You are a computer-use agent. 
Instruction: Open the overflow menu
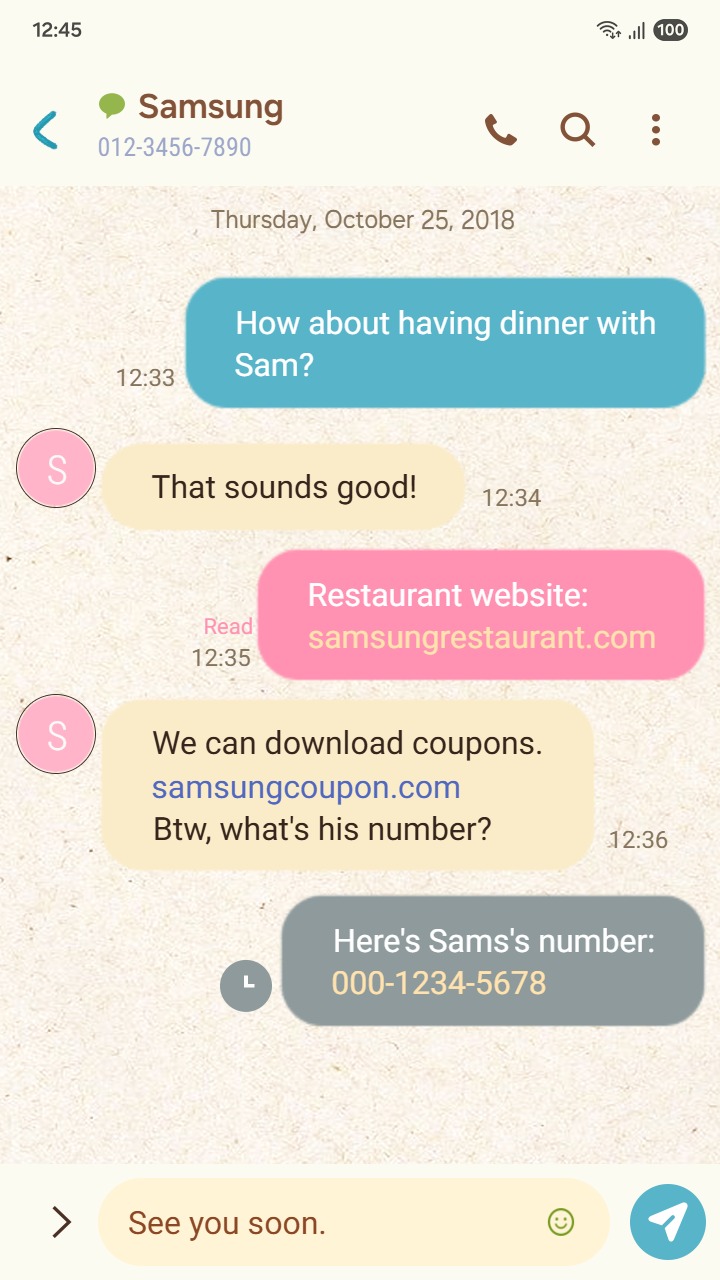tap(656, 130)
